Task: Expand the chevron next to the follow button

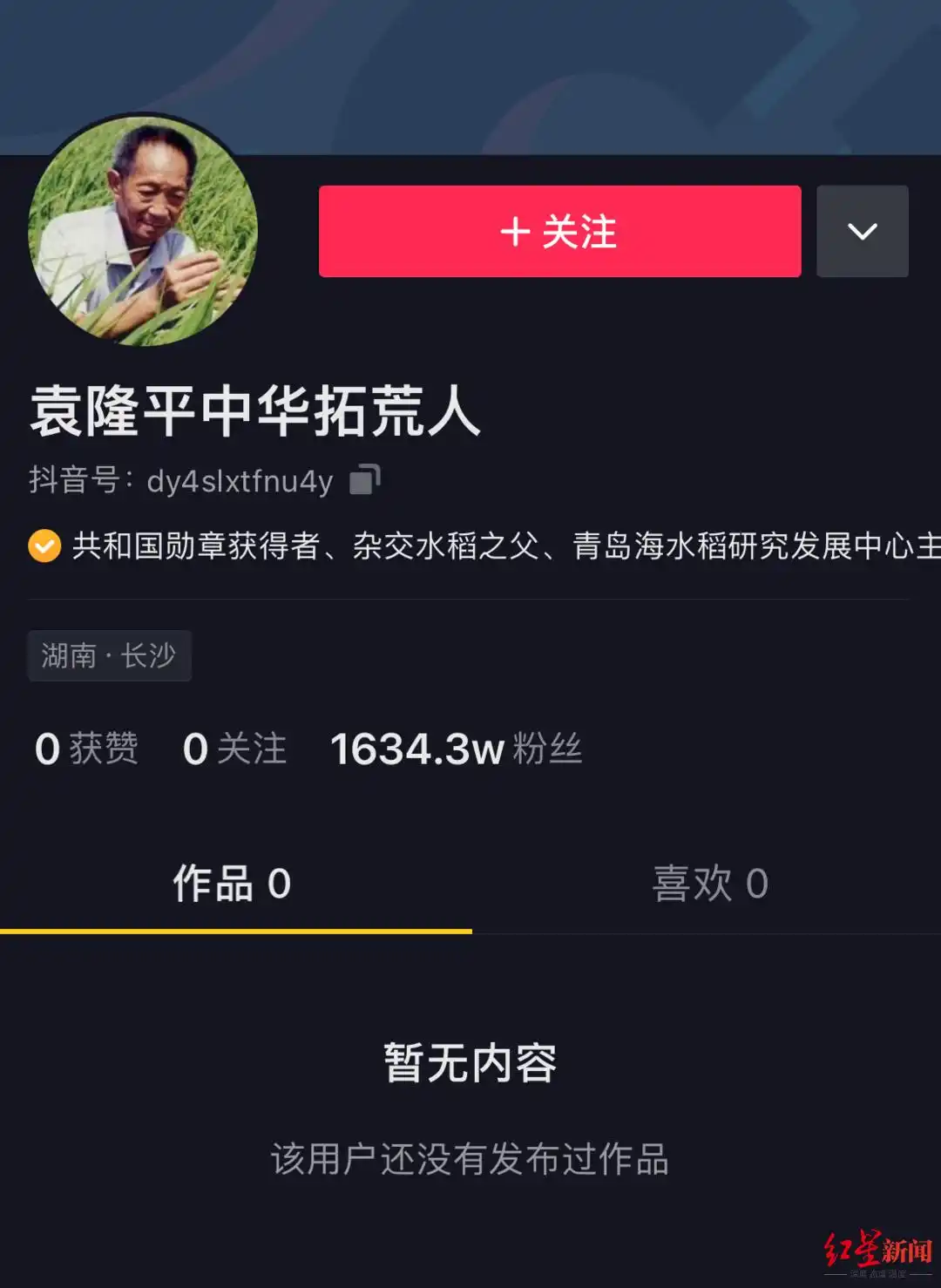Action: point(862,231)
